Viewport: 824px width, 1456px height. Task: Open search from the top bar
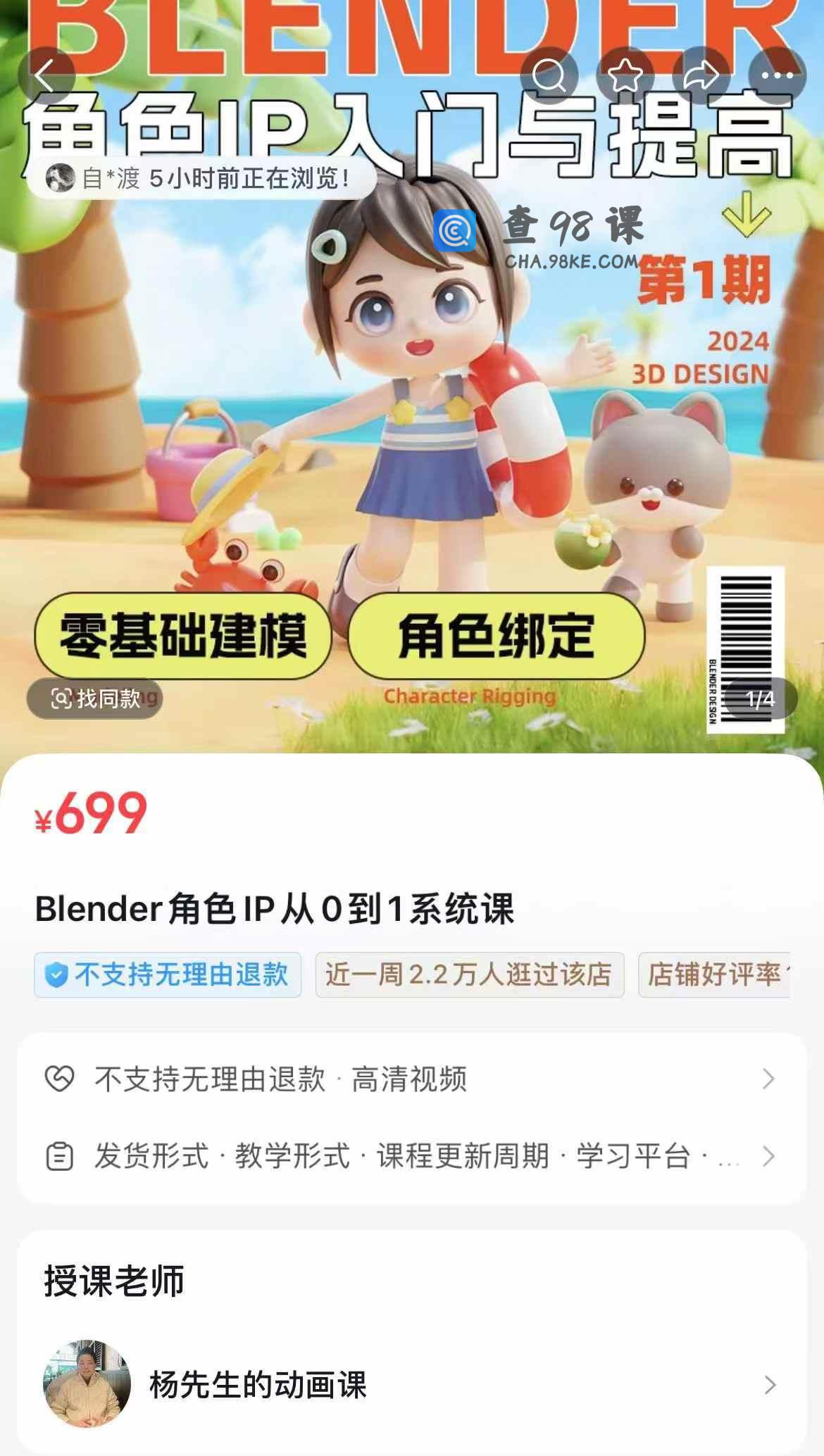point(549,75)
